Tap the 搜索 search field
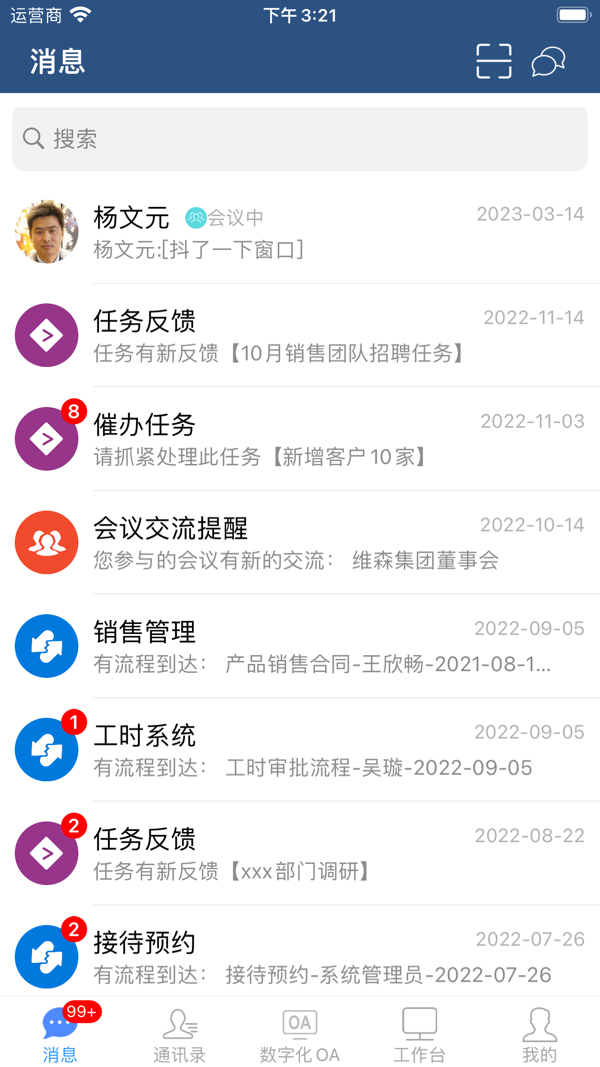This screenshot has height=1067, width=600. pyautogui.click(x=300, y=139)
